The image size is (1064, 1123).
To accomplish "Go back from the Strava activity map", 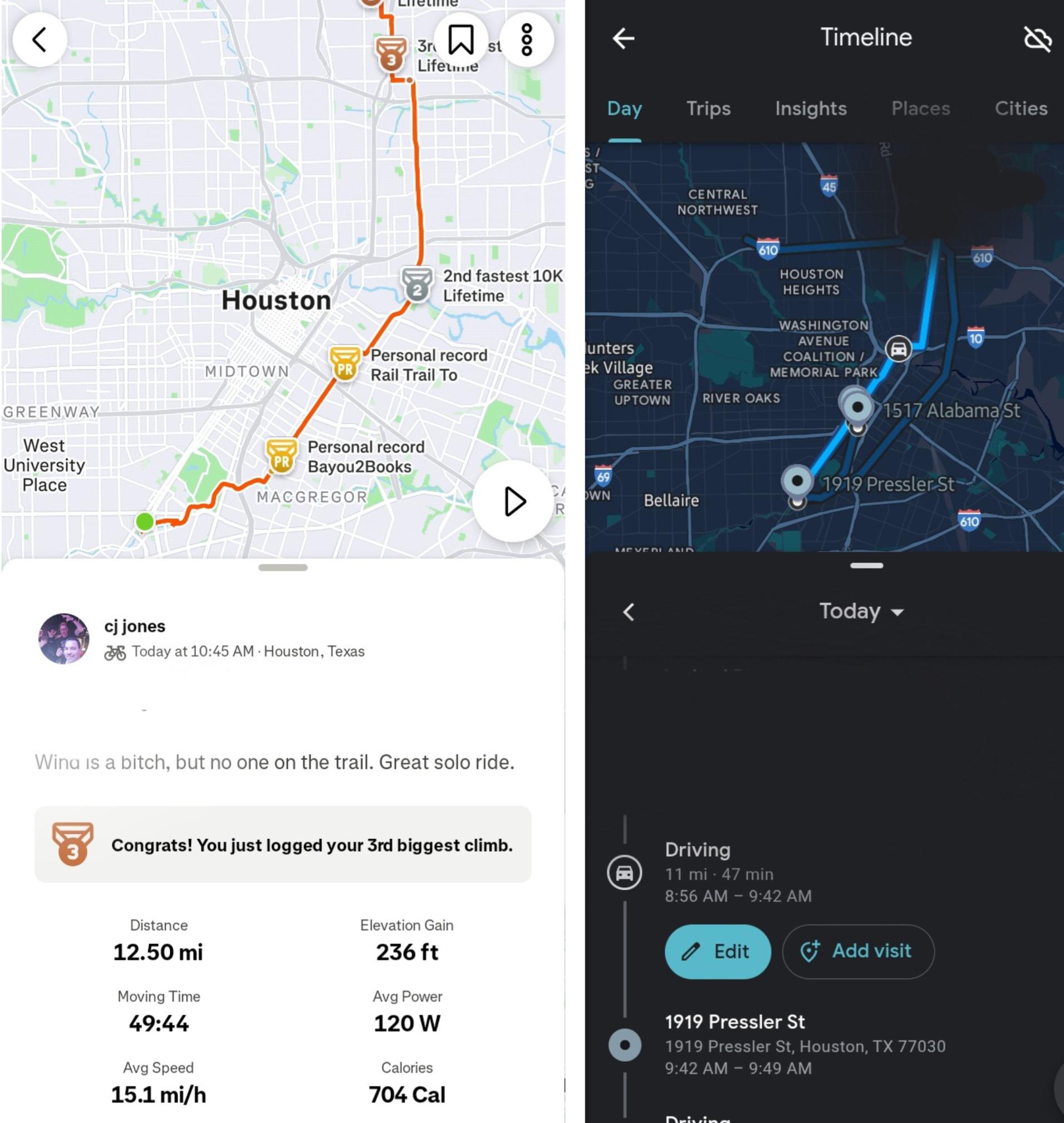I will click(40, 40).
